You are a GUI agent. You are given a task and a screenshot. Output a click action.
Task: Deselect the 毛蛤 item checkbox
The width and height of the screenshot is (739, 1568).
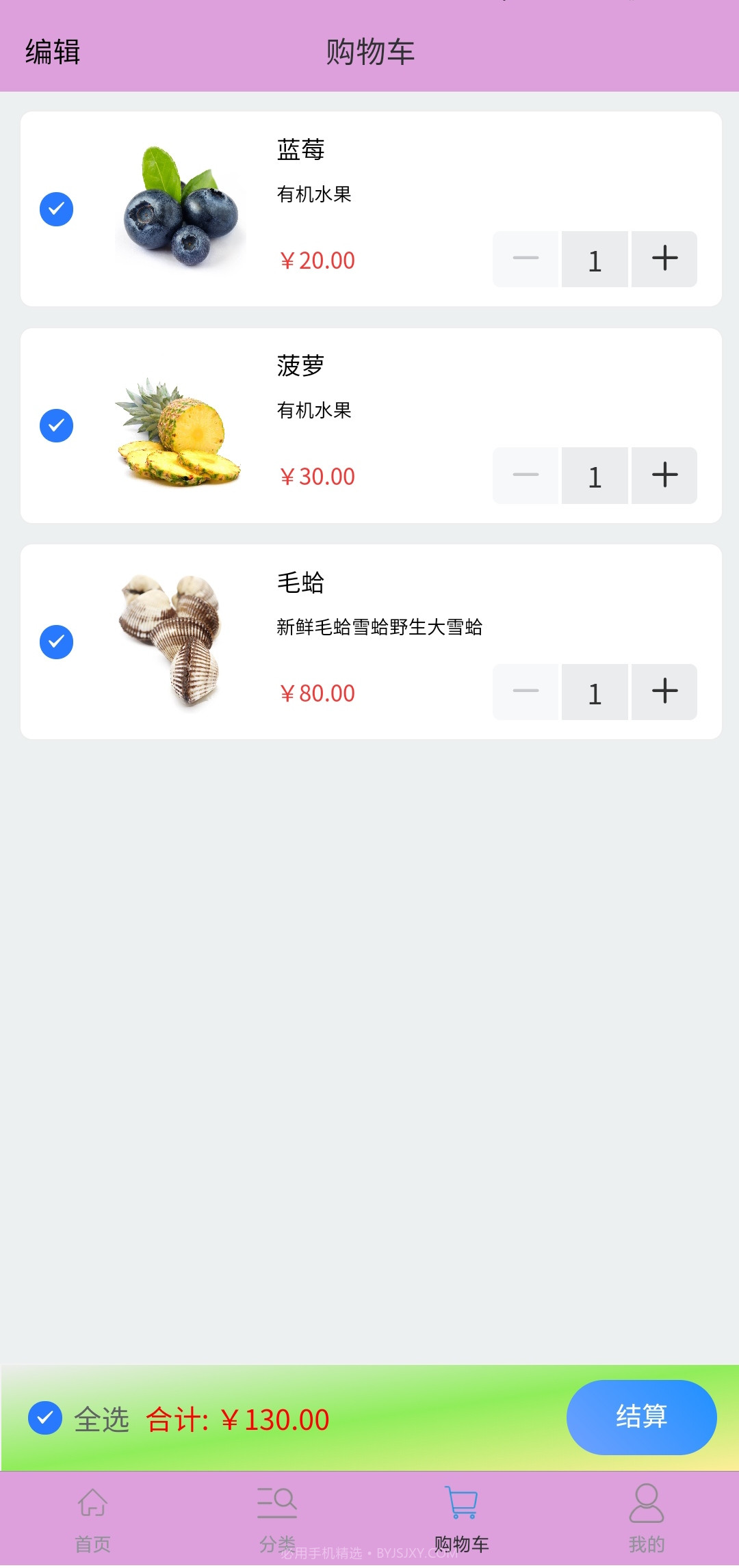pyautogui.click(x=57, y=641)
